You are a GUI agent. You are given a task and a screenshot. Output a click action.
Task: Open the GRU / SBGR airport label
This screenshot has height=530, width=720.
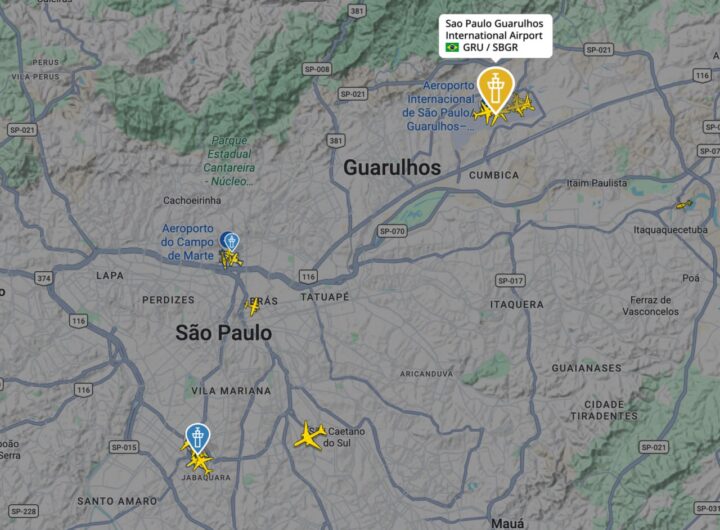tap(496, 35)
